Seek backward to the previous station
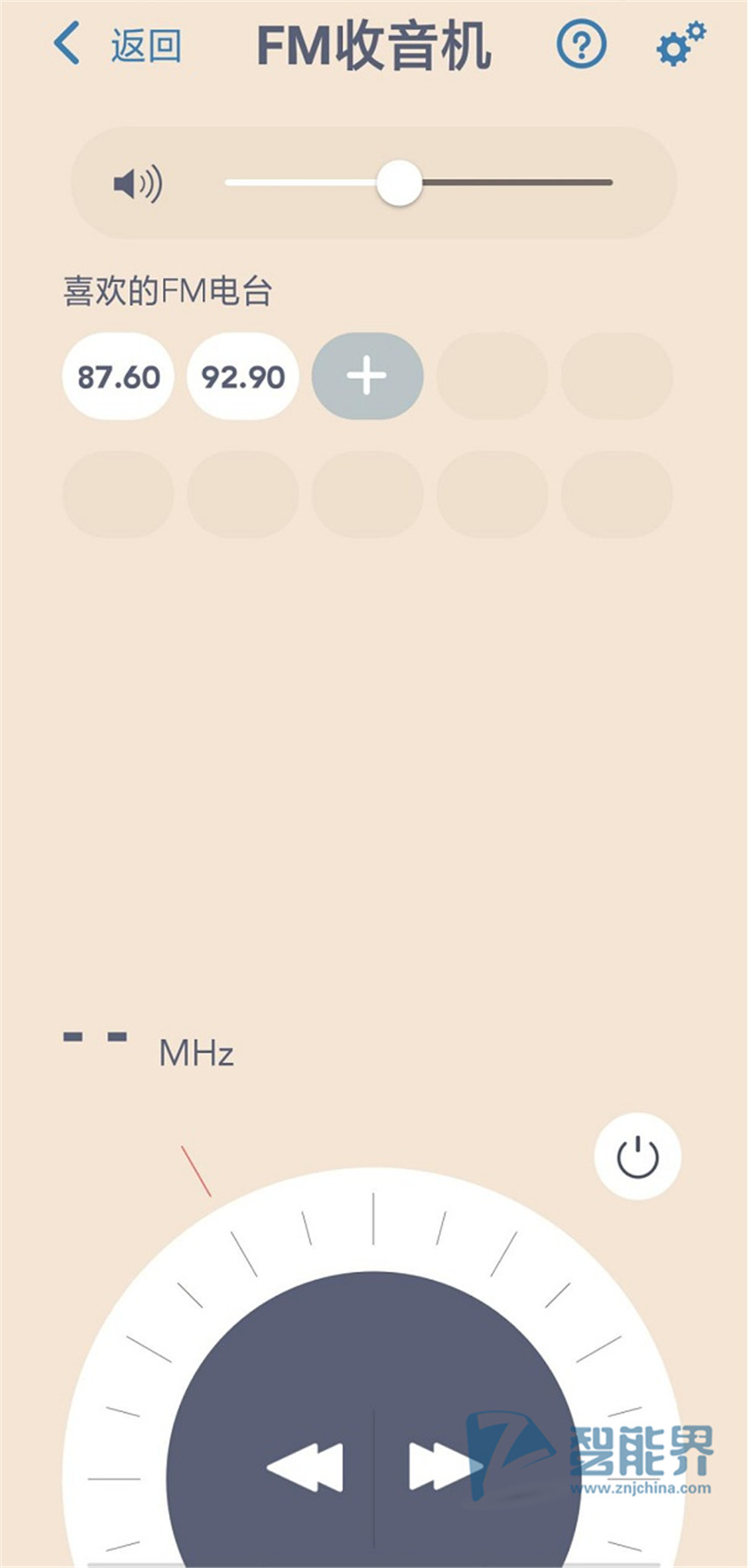The height and width of the screenshot is (1568, 749). [305, 1465]
